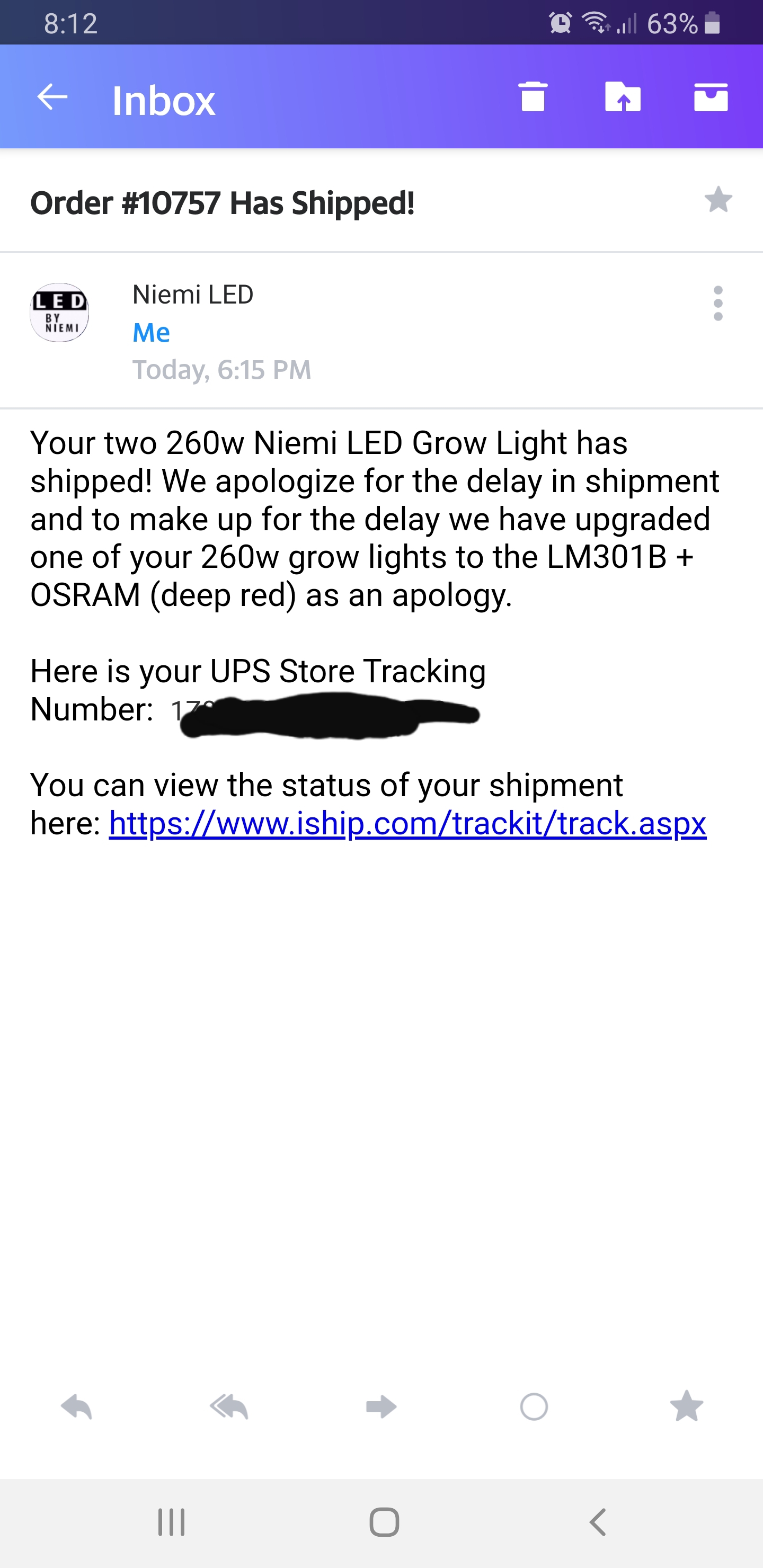
Task: Open the iship.com tracking link
Action: [407, 824]
